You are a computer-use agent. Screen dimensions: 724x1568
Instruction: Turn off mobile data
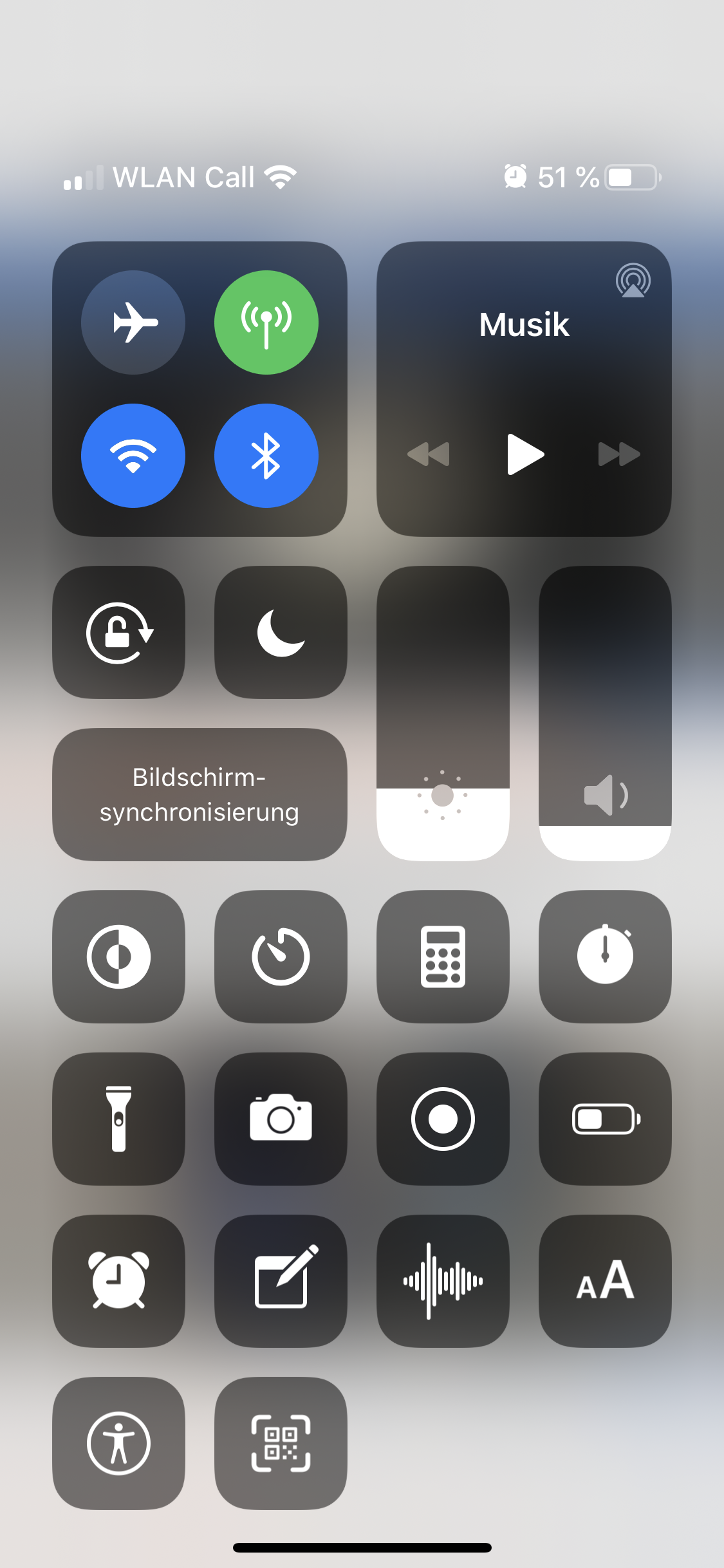click(266, 322)
